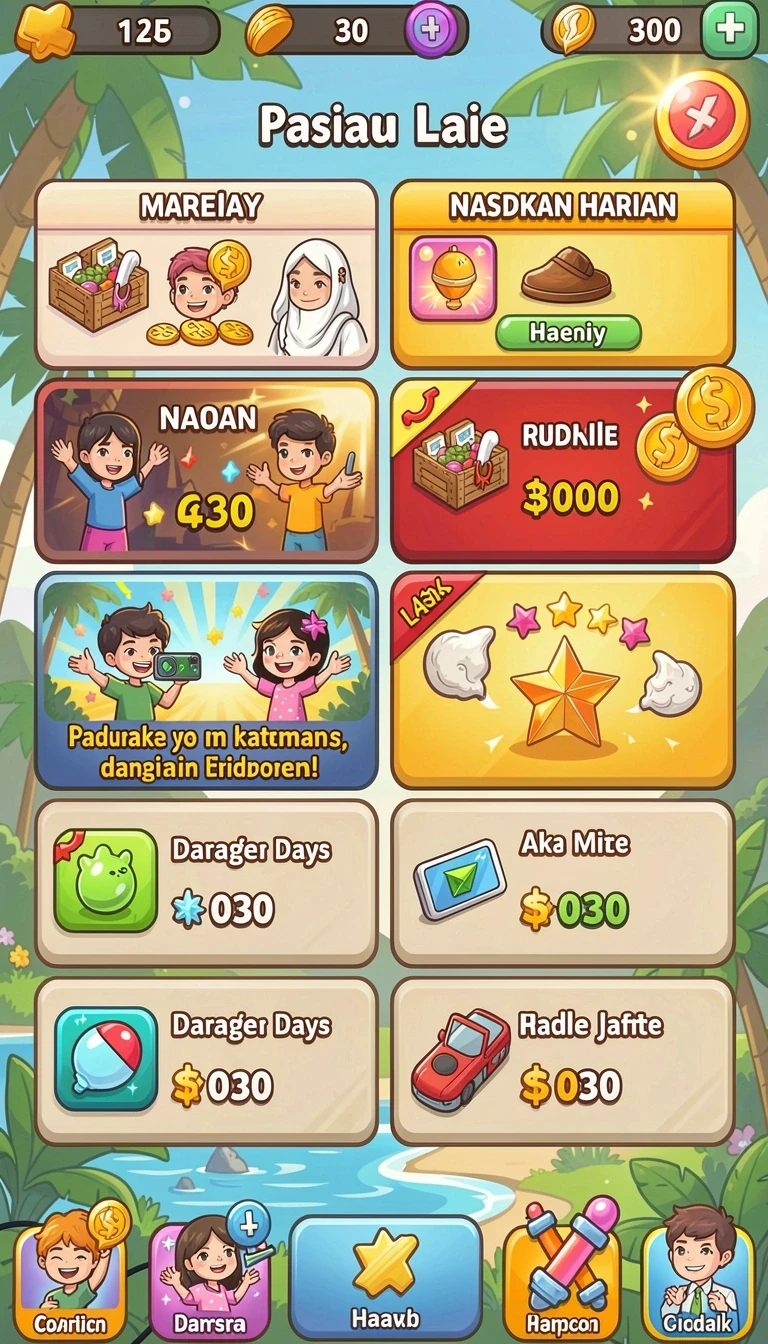Buy the green jelly Darager Days item
The width and height of the screenshot is (768, 1344).
click(x=207, y=883)
